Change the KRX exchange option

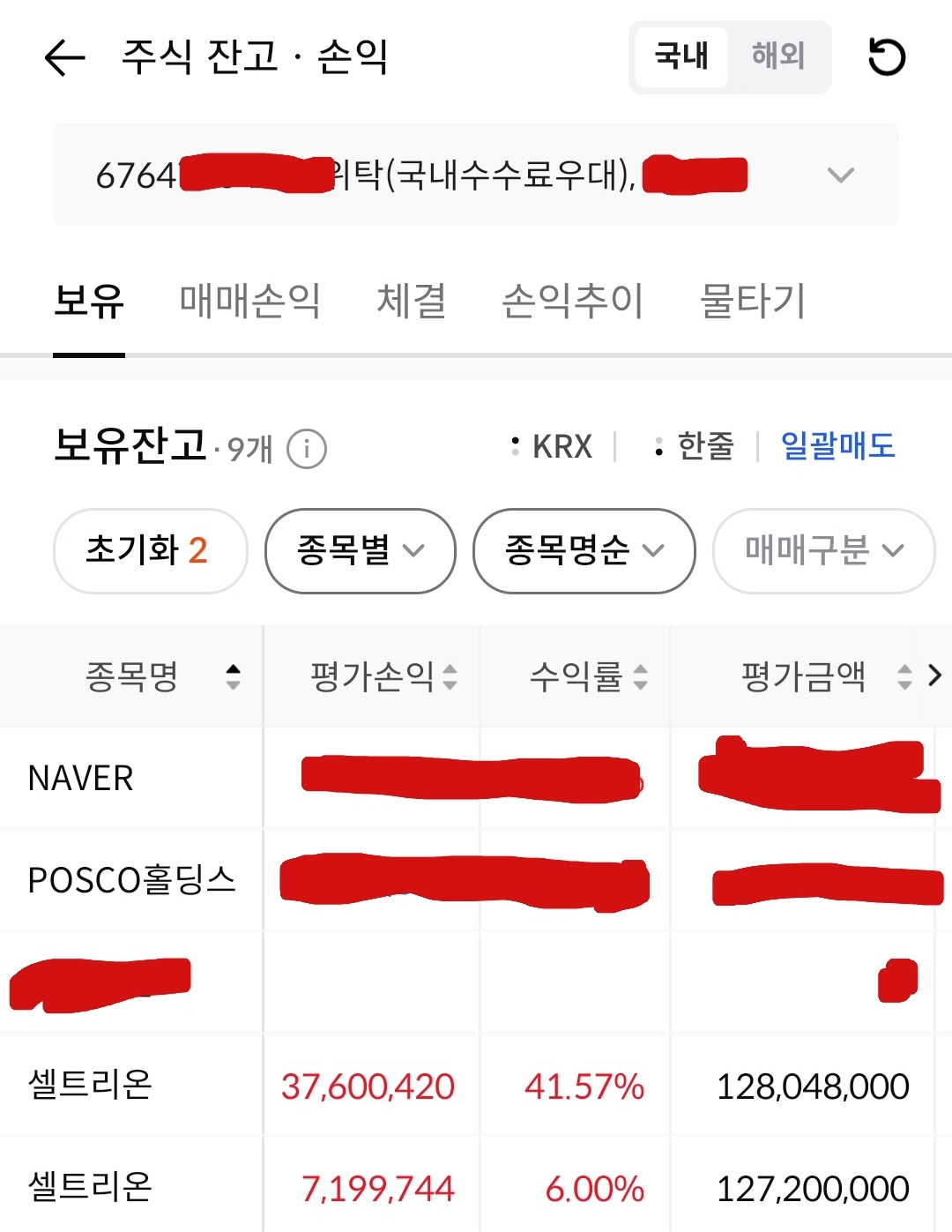(553, 446)
